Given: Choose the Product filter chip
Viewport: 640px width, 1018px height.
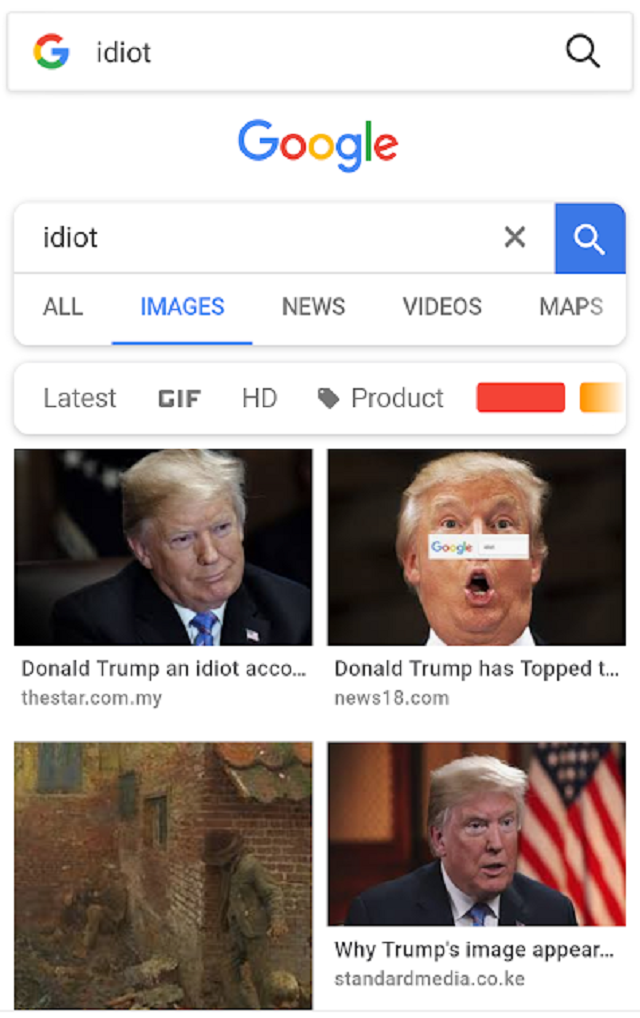Looking at the screenshot, I should point(380,398).
